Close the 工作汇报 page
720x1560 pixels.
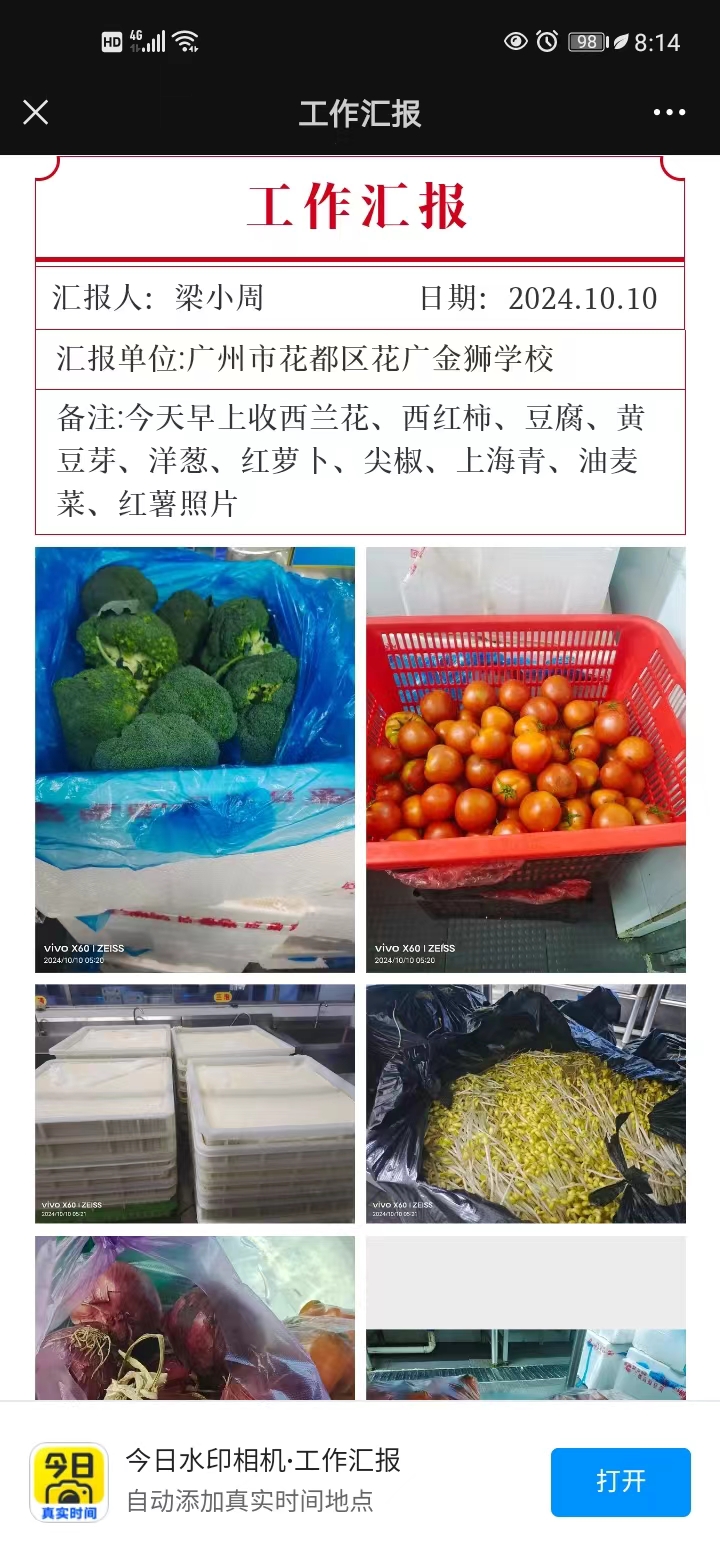click(x=35, y=112)
